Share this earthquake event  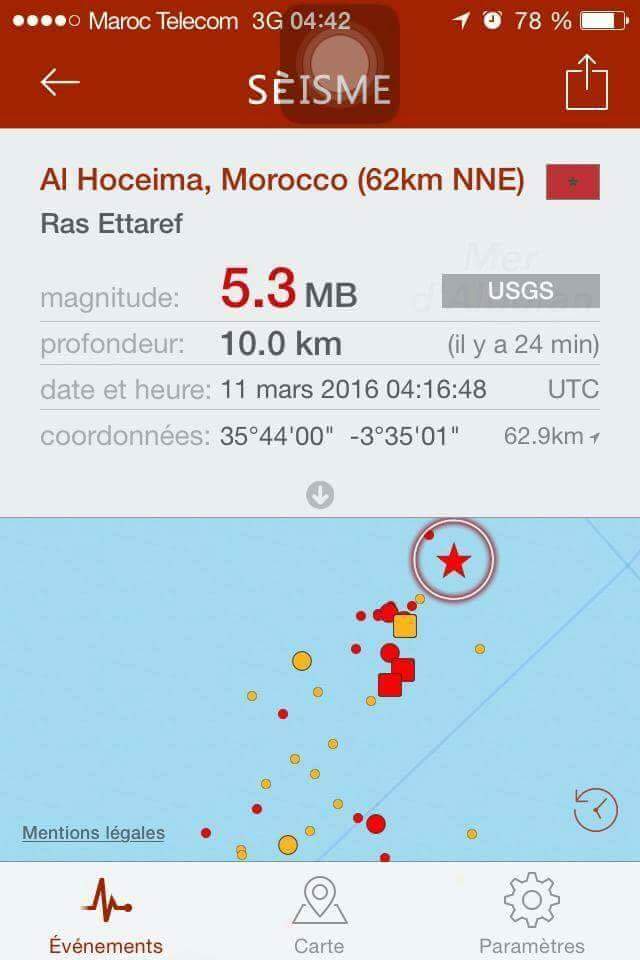pos(587,82)
